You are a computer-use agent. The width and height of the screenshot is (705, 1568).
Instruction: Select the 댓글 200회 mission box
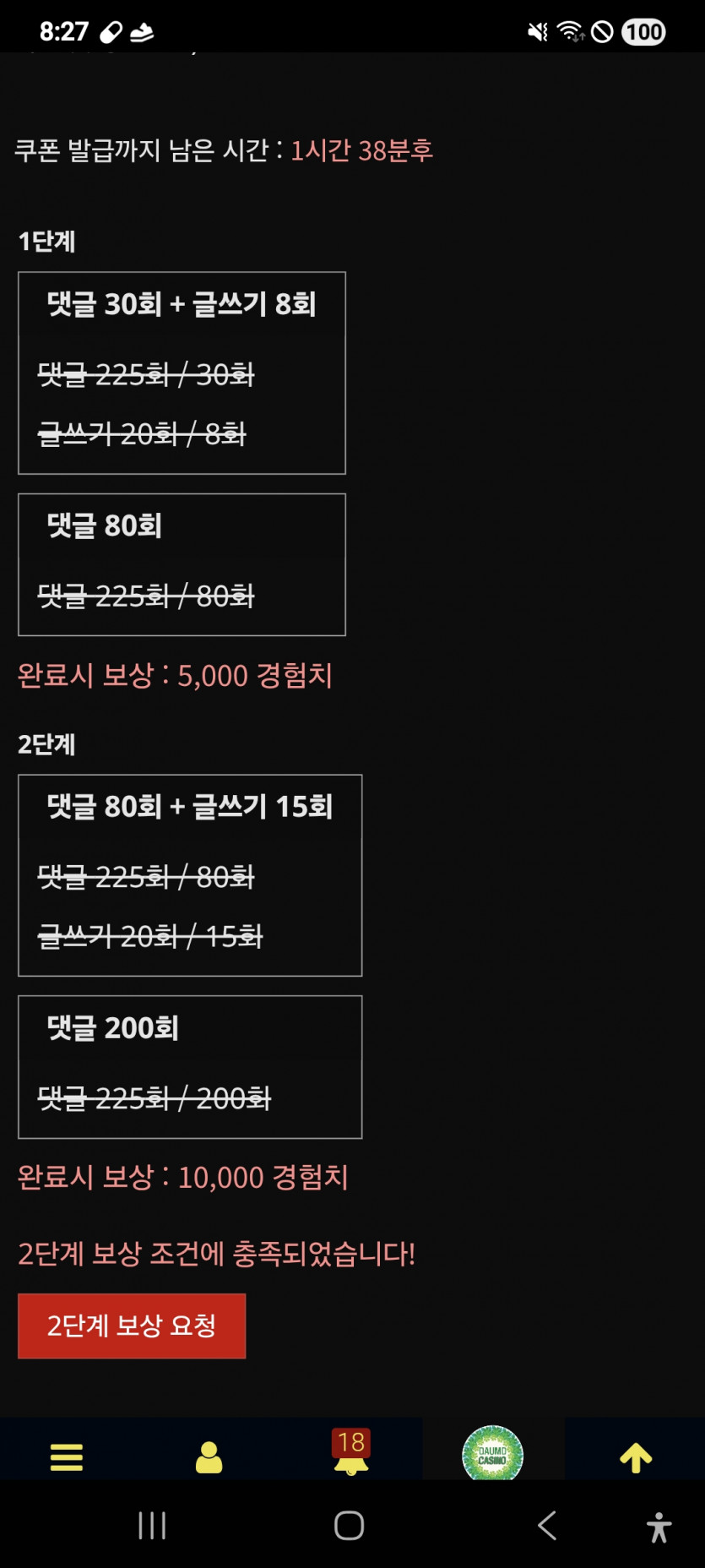click(x=189, y=1066)
